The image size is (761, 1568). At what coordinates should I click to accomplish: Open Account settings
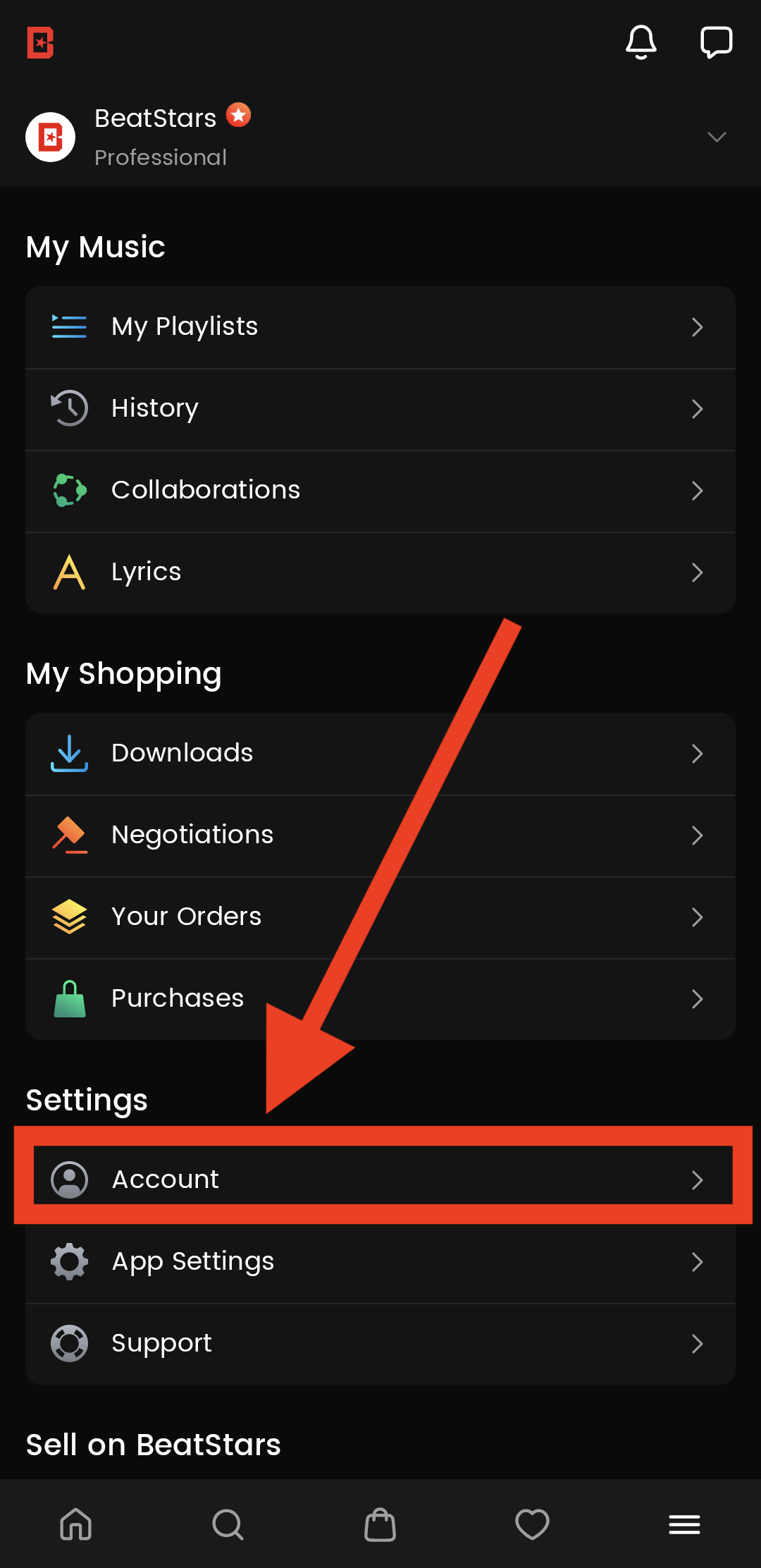(x=380, y=1180)
